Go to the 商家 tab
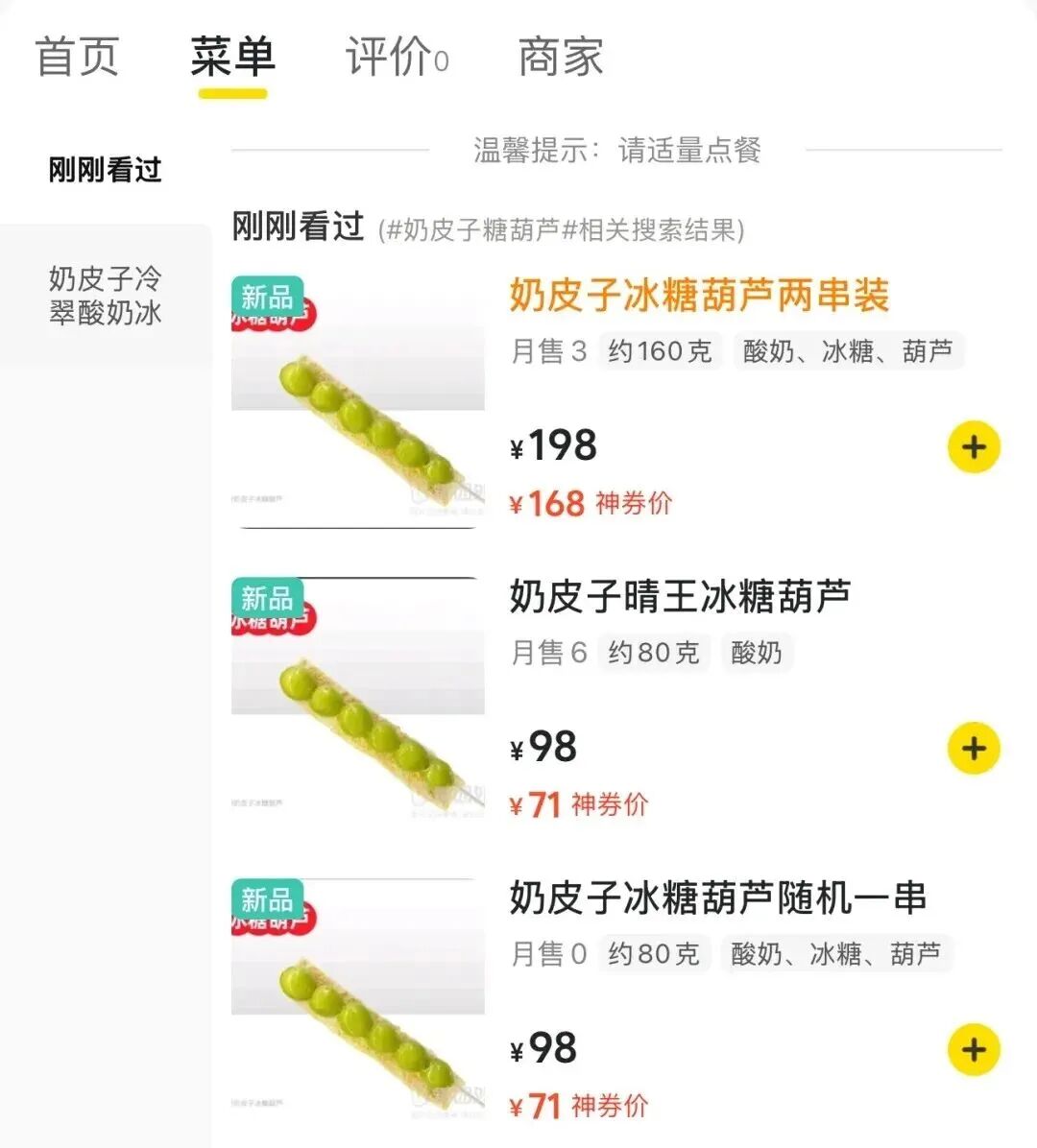Image resolution: width=1037 pixels, height=1148 pixels. (561, 57)
